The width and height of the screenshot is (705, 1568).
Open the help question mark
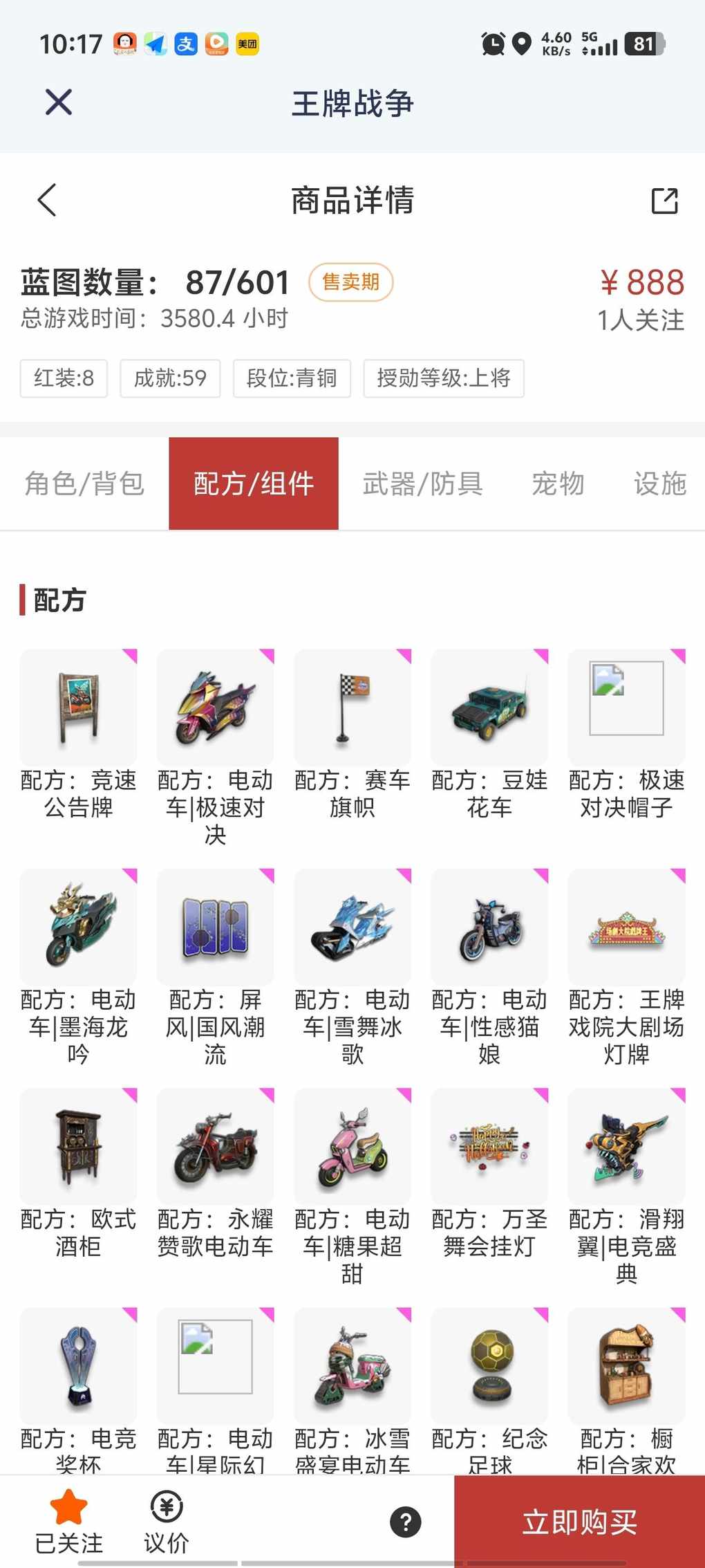point(406,1522)
